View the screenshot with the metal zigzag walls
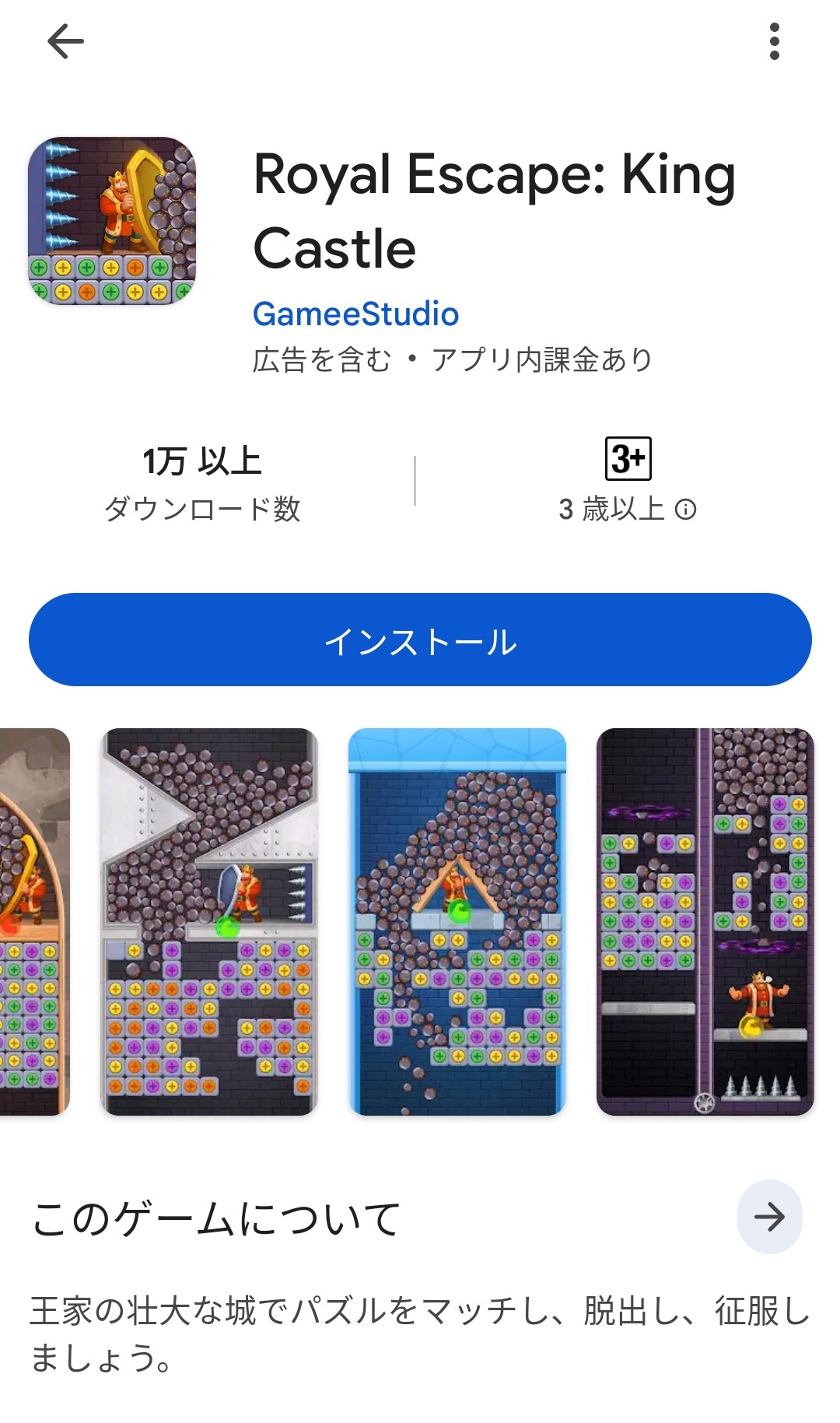The image size is (840, 1423). 209,921
